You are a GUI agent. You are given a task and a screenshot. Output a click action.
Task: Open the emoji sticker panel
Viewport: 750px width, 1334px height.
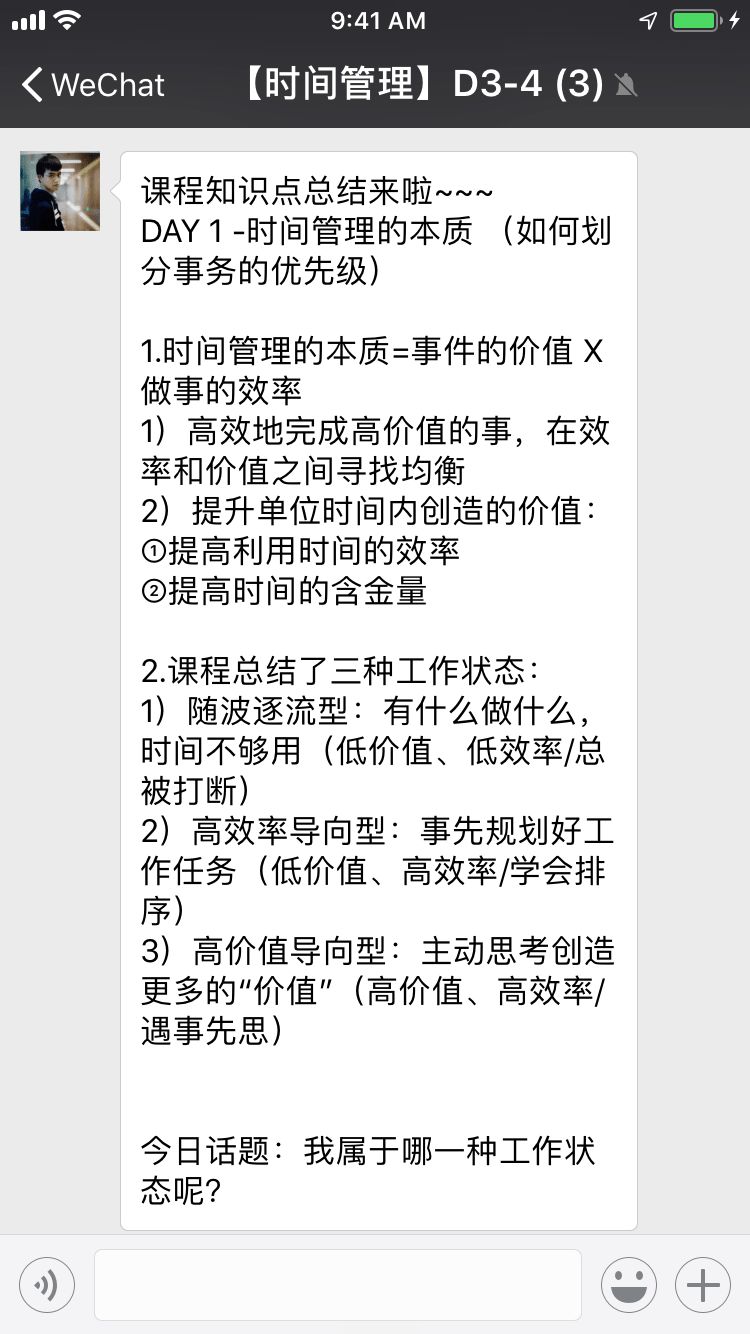[x=629, y=1285]
